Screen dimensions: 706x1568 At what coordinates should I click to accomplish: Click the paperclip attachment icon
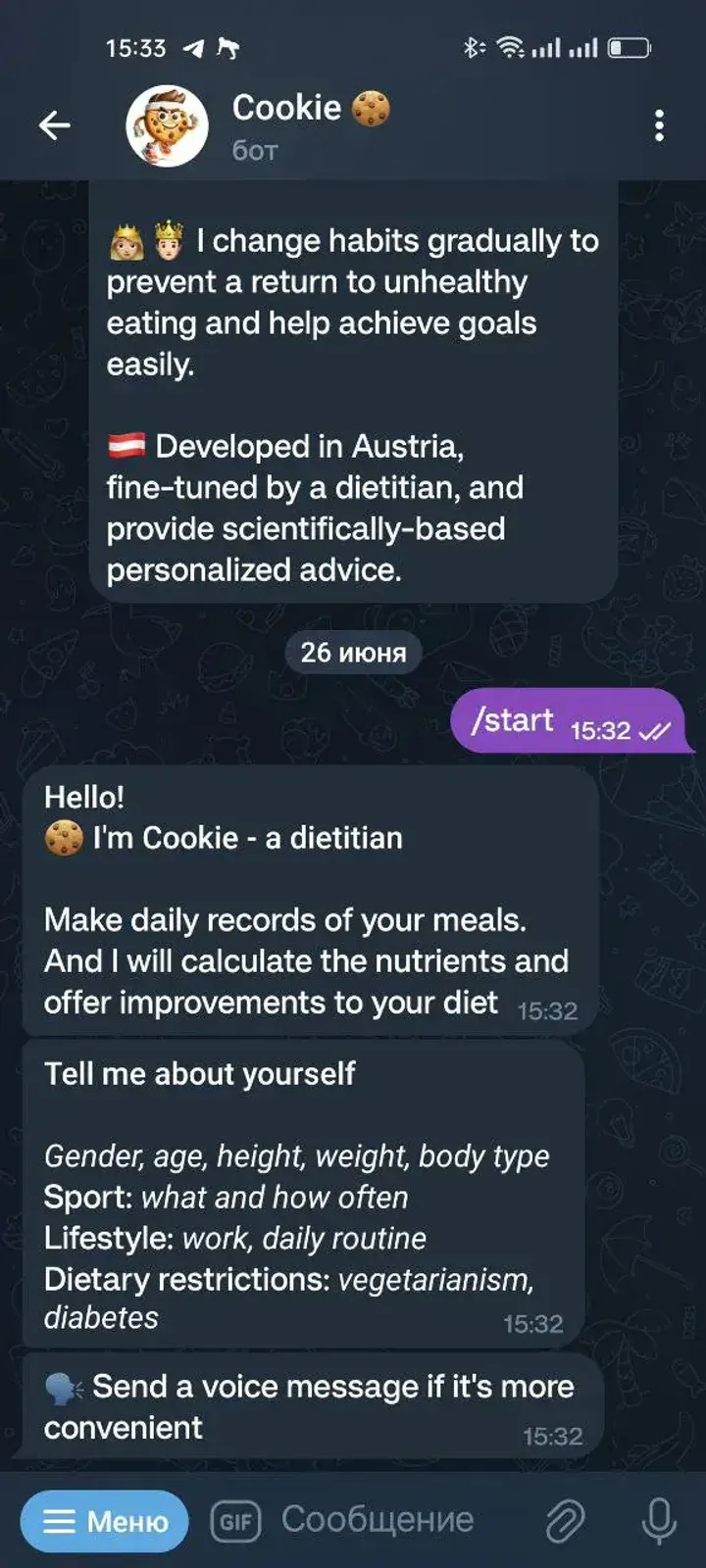coord(565,1520)
